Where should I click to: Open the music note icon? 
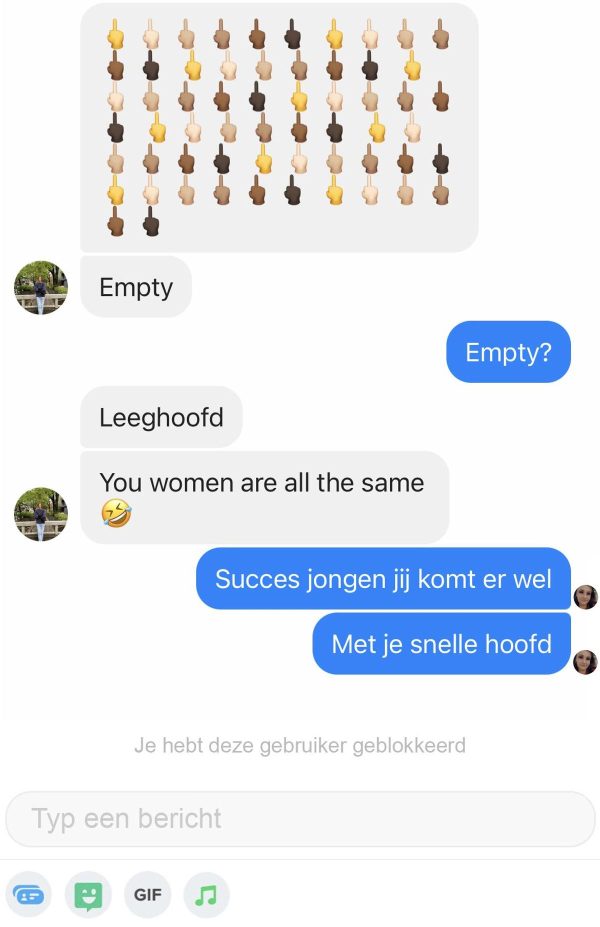click(x=206, y=895)
